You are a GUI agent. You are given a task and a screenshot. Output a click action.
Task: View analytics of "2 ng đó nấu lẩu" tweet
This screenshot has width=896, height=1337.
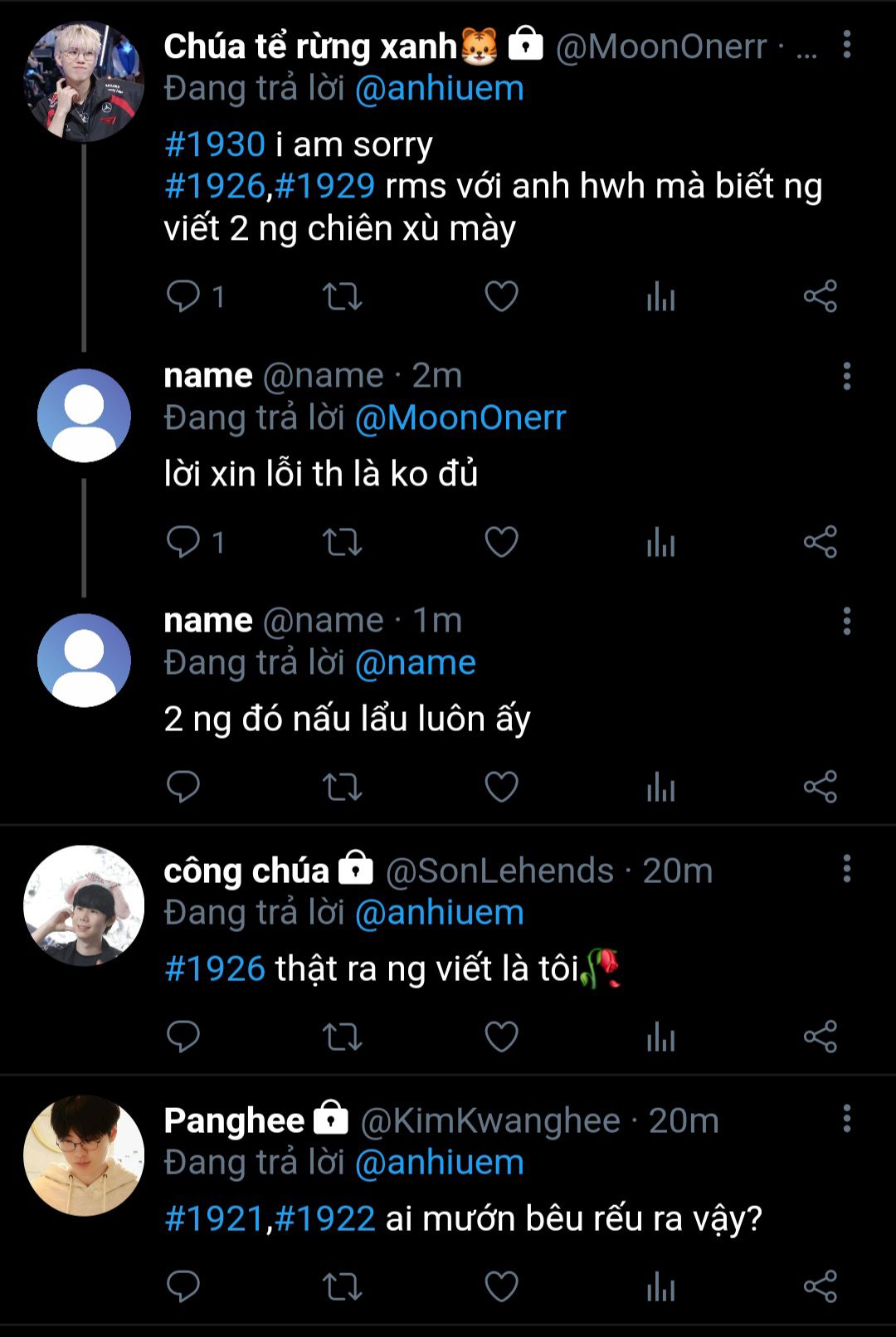[x=660, y=787]
